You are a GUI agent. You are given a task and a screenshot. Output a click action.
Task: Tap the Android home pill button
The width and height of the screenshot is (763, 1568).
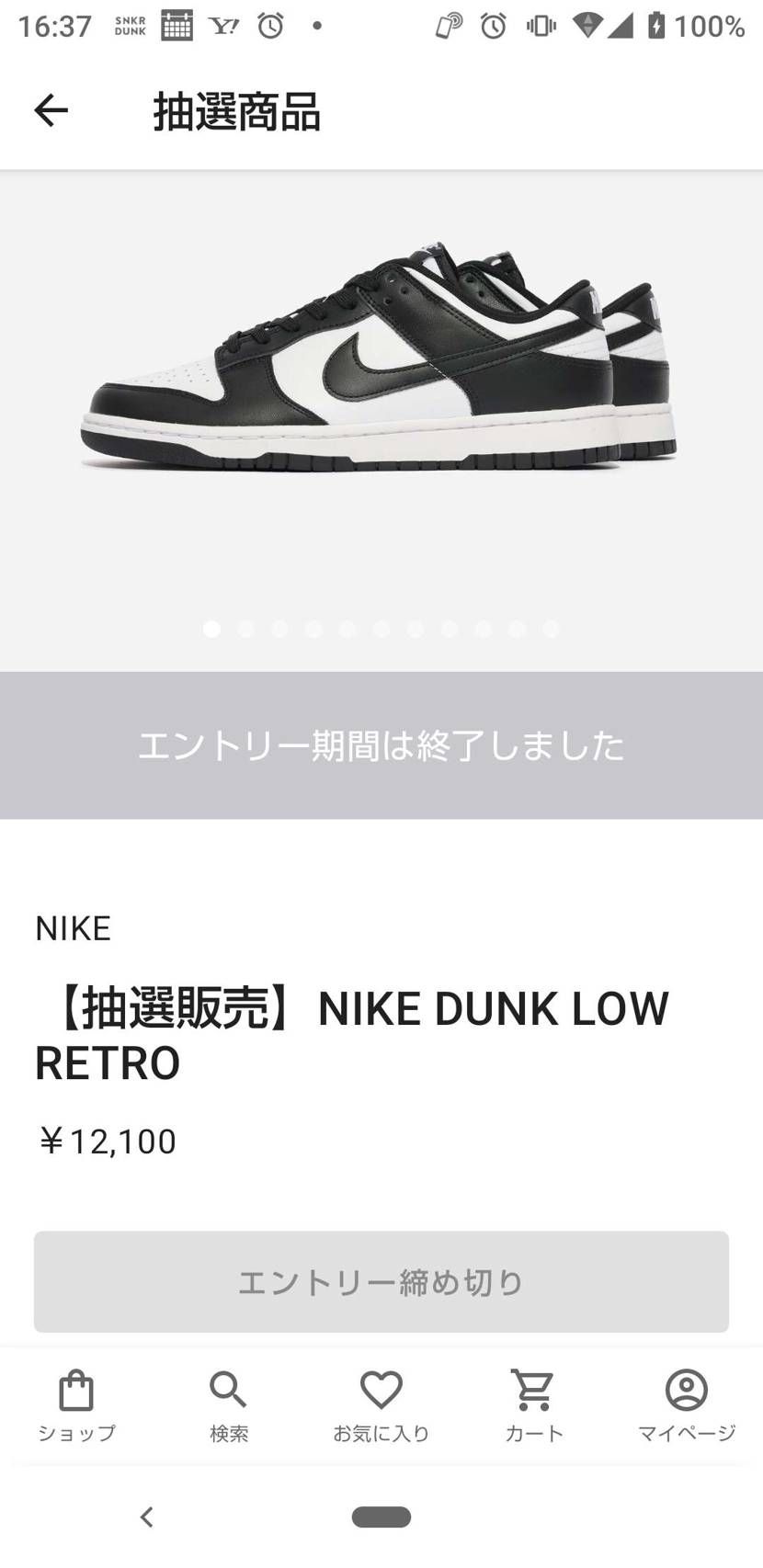[381, 1517]
